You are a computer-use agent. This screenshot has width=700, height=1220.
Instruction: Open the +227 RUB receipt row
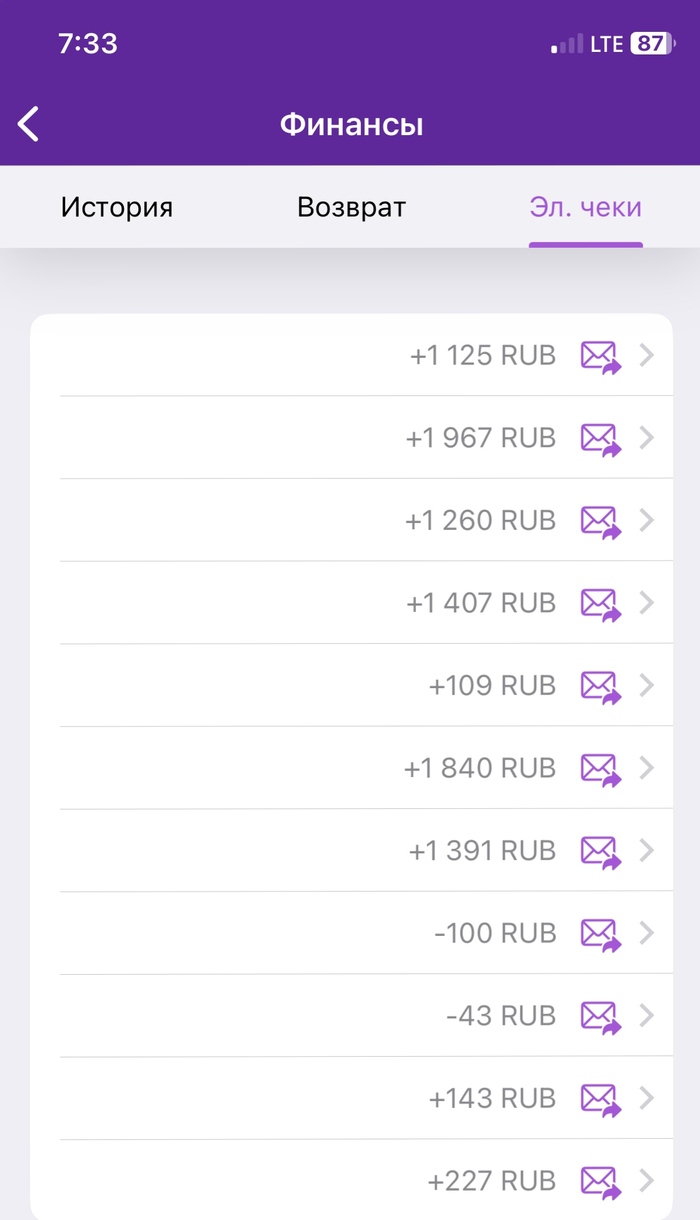click(492, 1180)
